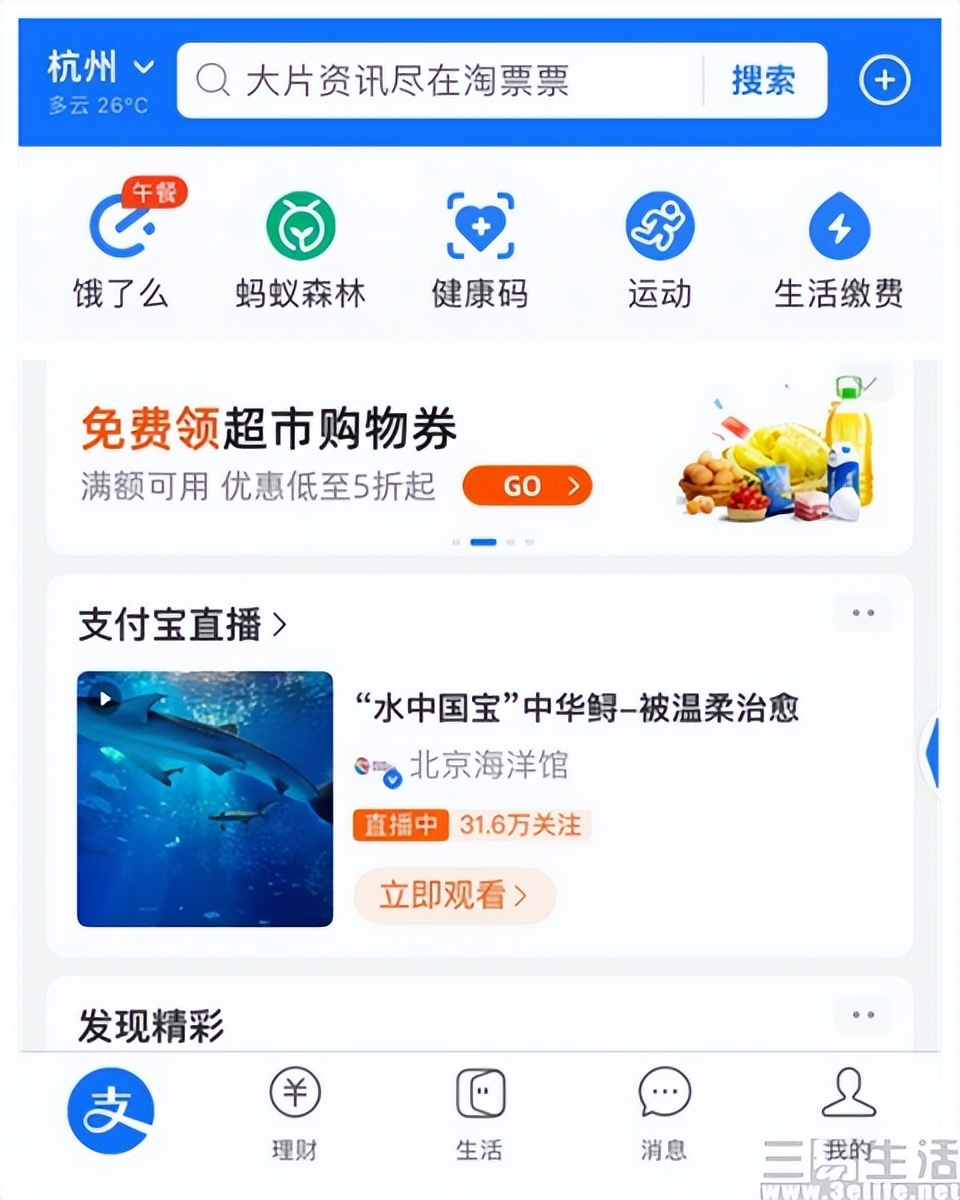Open 生活缴费 bill payment icon
This screenshot has height=1200, width=960.
[x=840, y=226]
